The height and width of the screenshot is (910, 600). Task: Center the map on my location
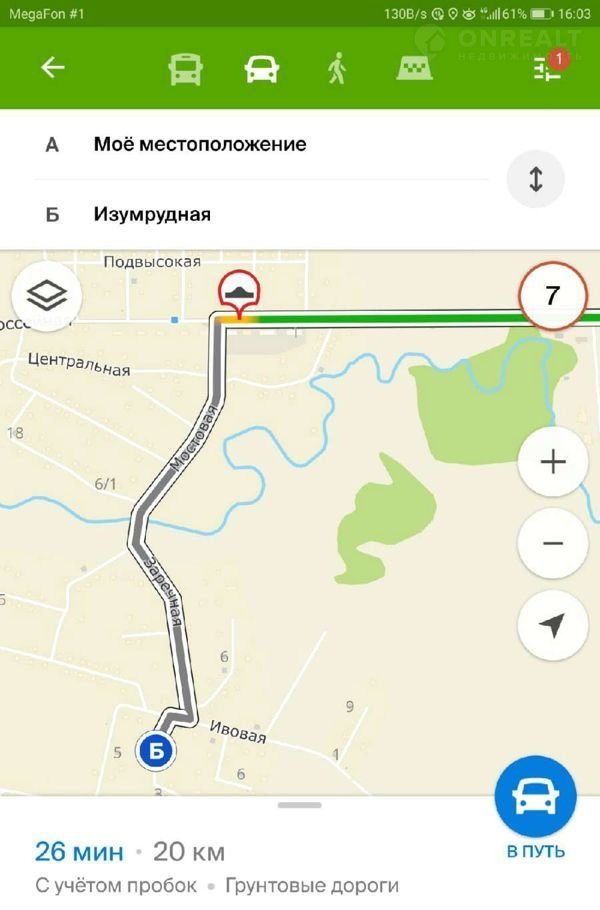[x=552, y=625]
